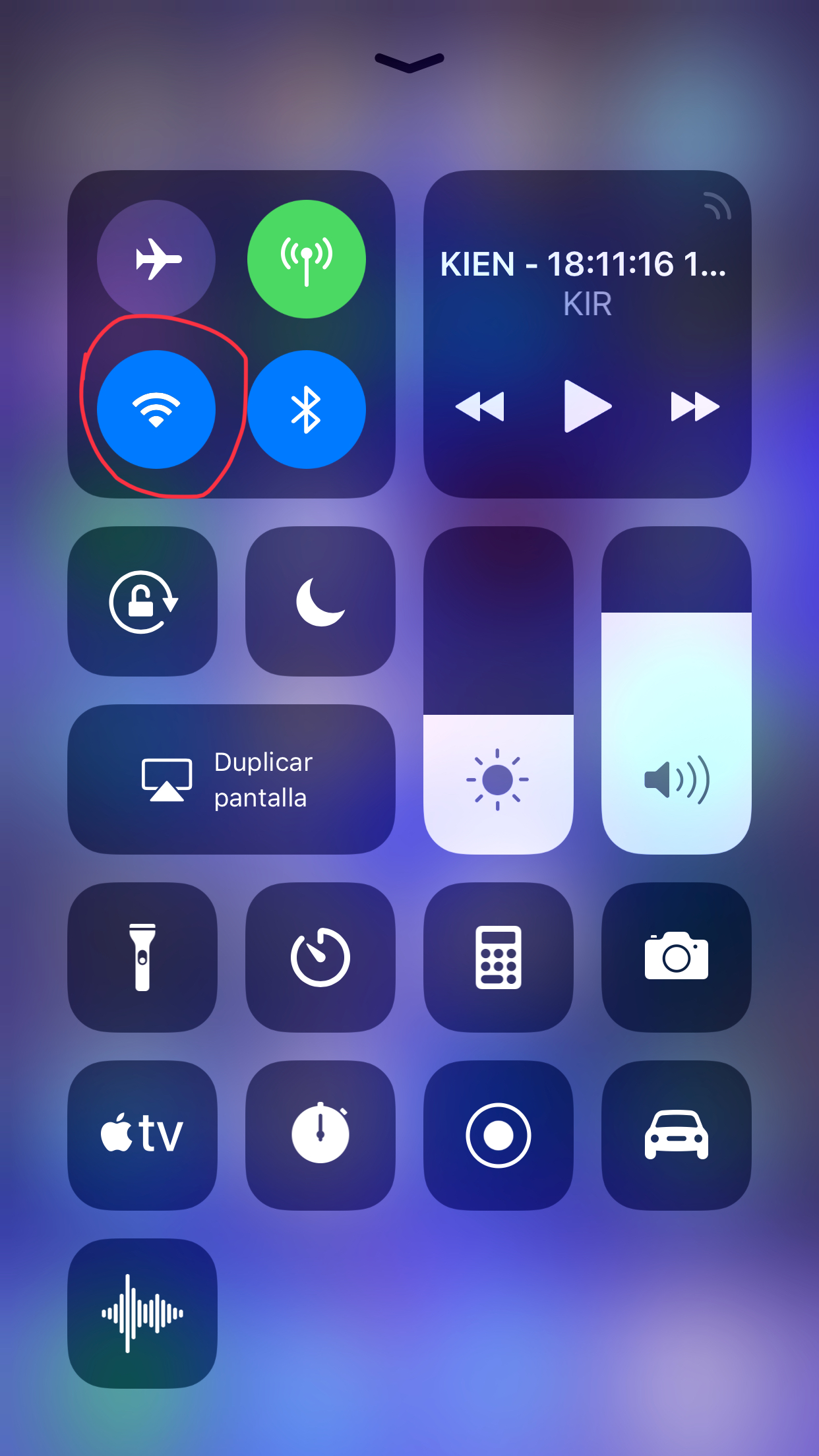This screenshot has height=1456, width=819.
Task: Toggle Do Not Disturb While Driving
Action: 677,1136
